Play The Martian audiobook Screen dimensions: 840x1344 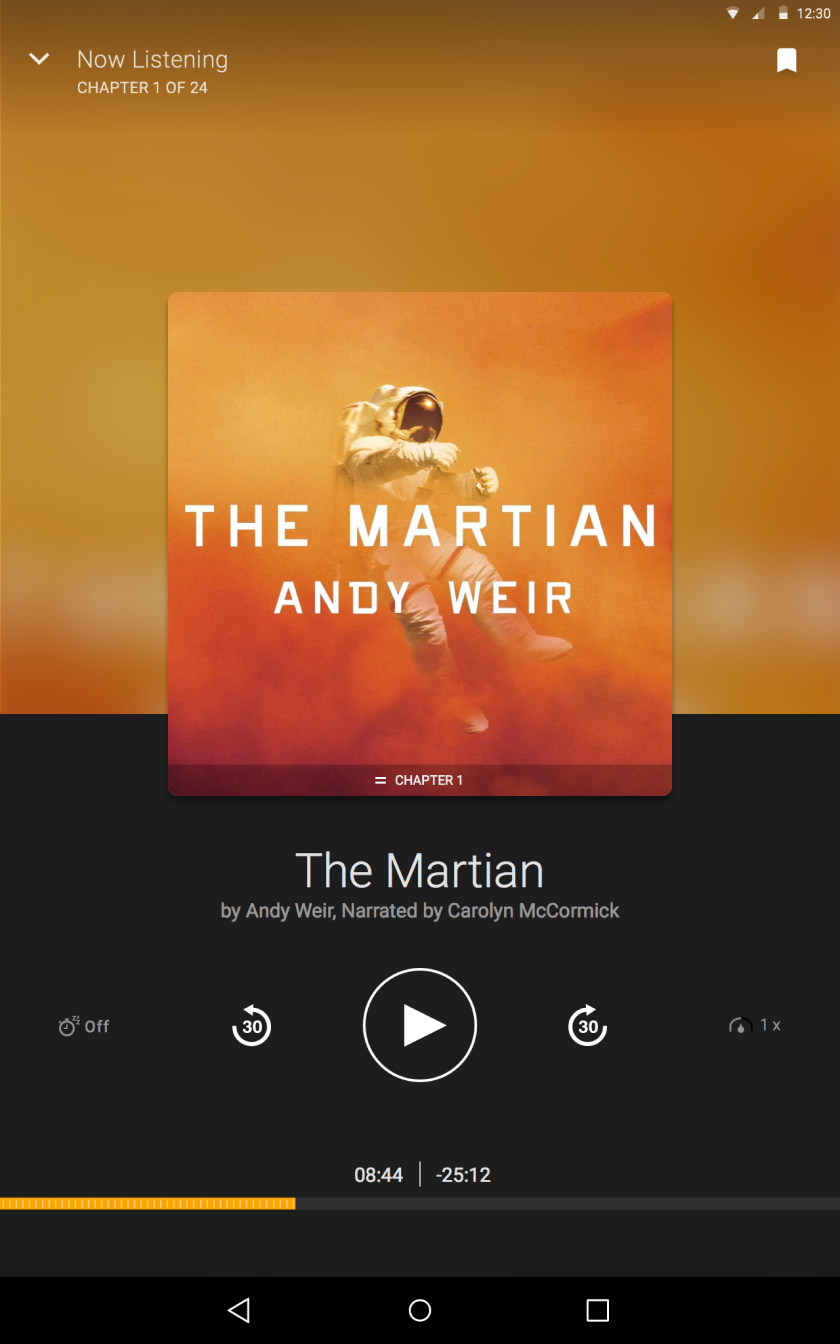click(x=420, y=1025)
